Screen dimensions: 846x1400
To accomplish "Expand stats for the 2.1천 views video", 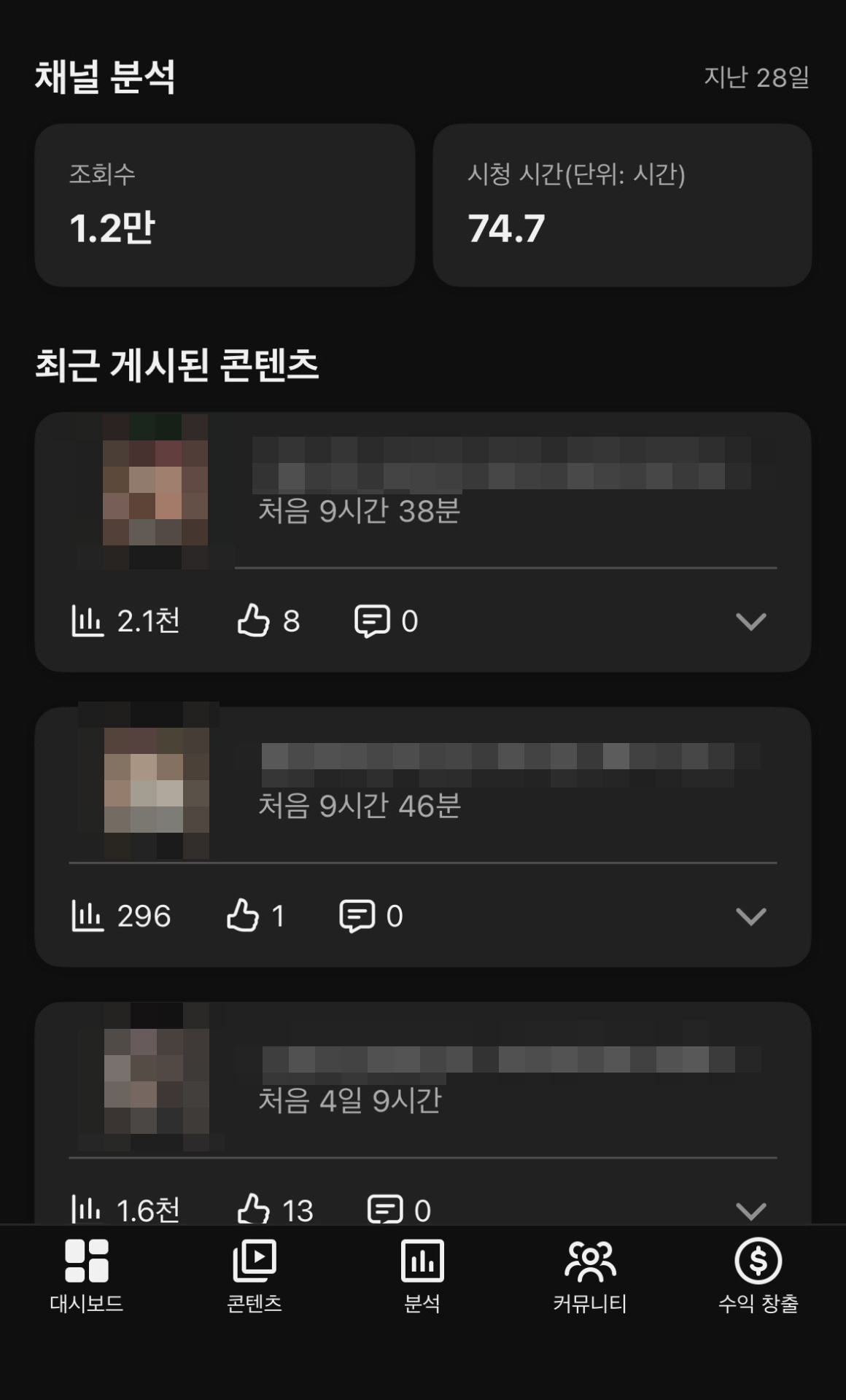I will coord(750,621).
